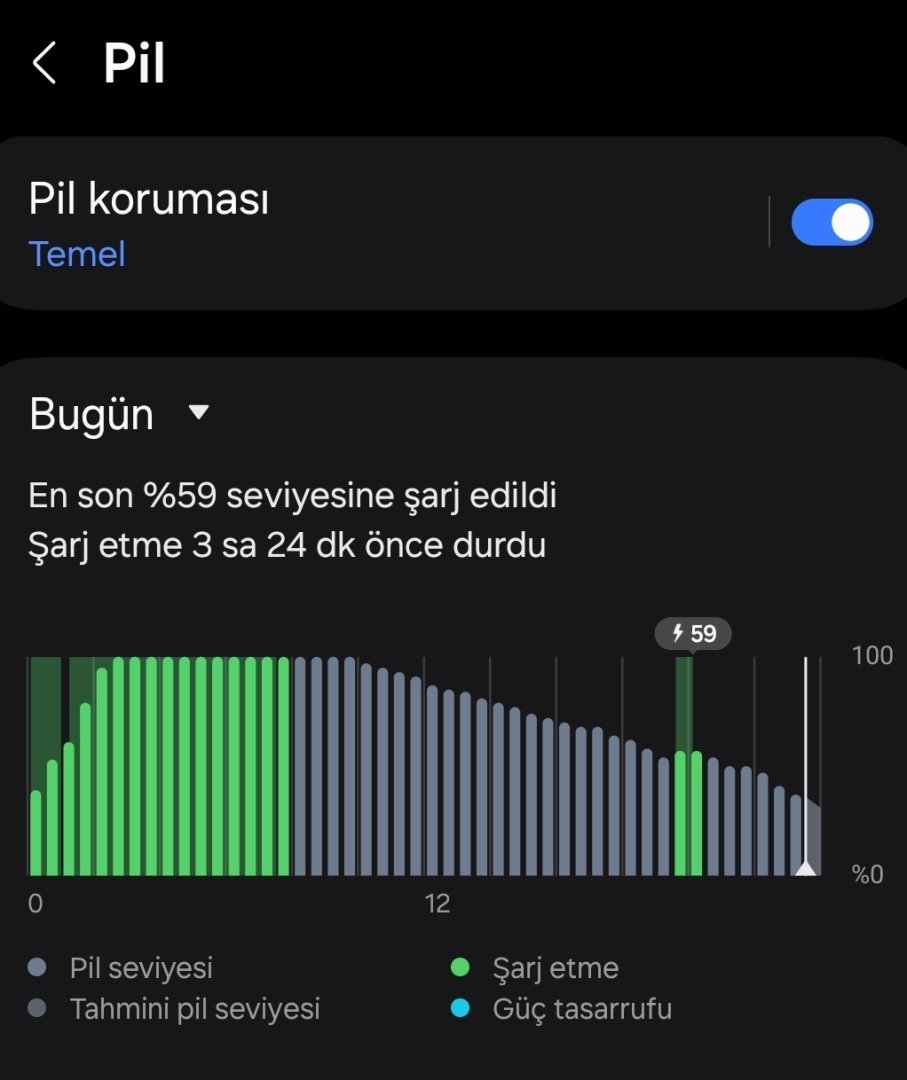This screenshot has width=907, height=1080.
Task: Go back from the Pil screen
Action: click(44, 64)
